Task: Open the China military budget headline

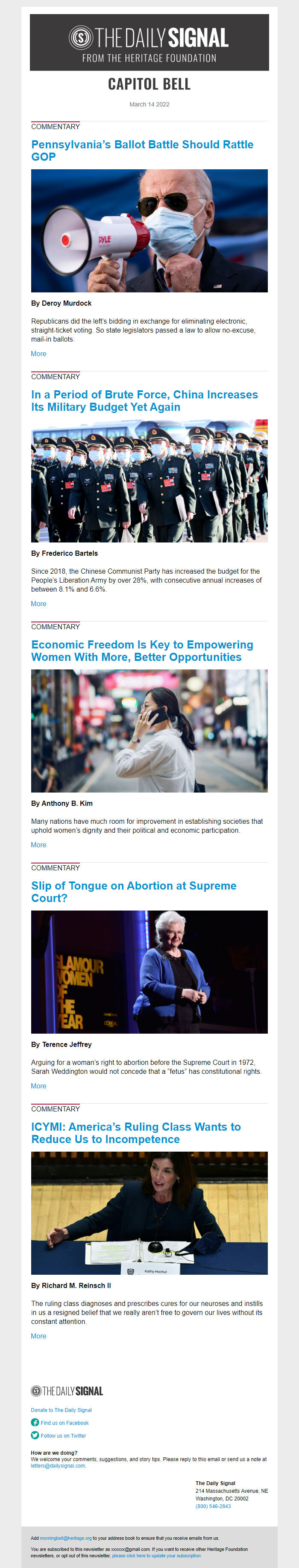Action: 144,401
